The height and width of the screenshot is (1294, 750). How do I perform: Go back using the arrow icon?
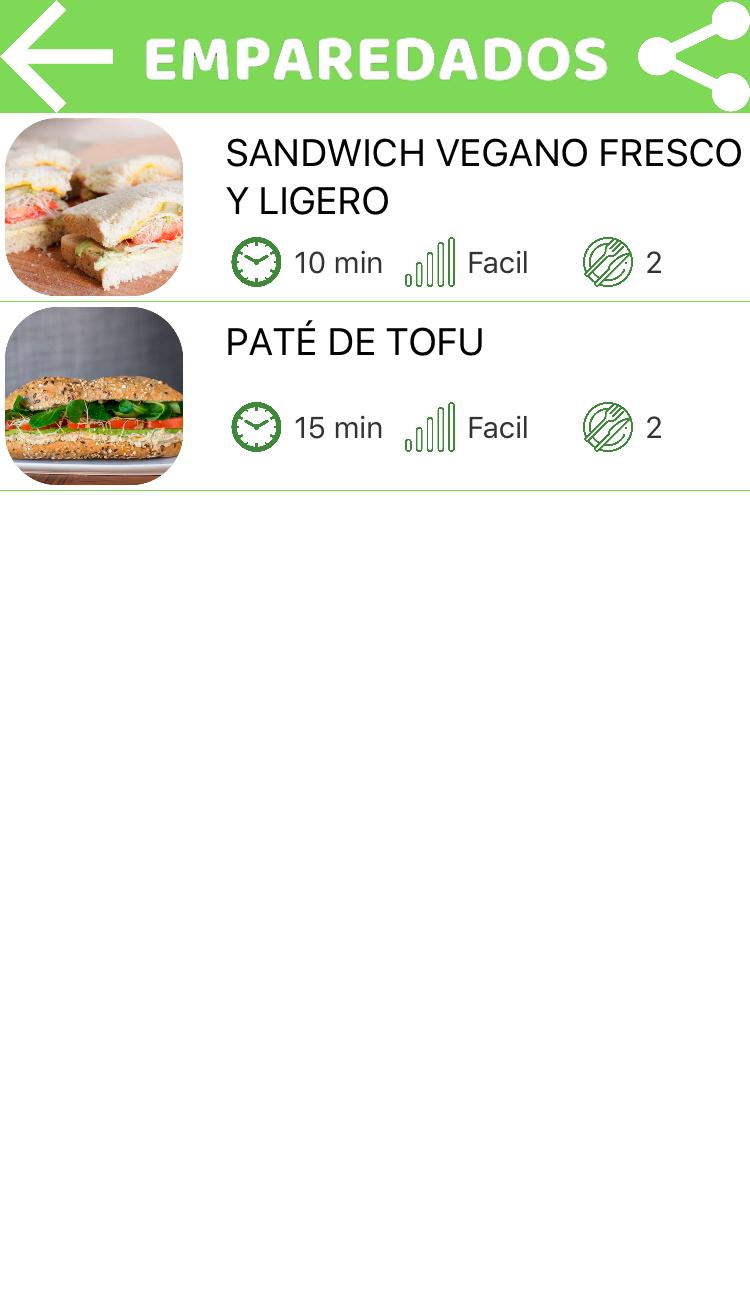click(x=57, y=56)
